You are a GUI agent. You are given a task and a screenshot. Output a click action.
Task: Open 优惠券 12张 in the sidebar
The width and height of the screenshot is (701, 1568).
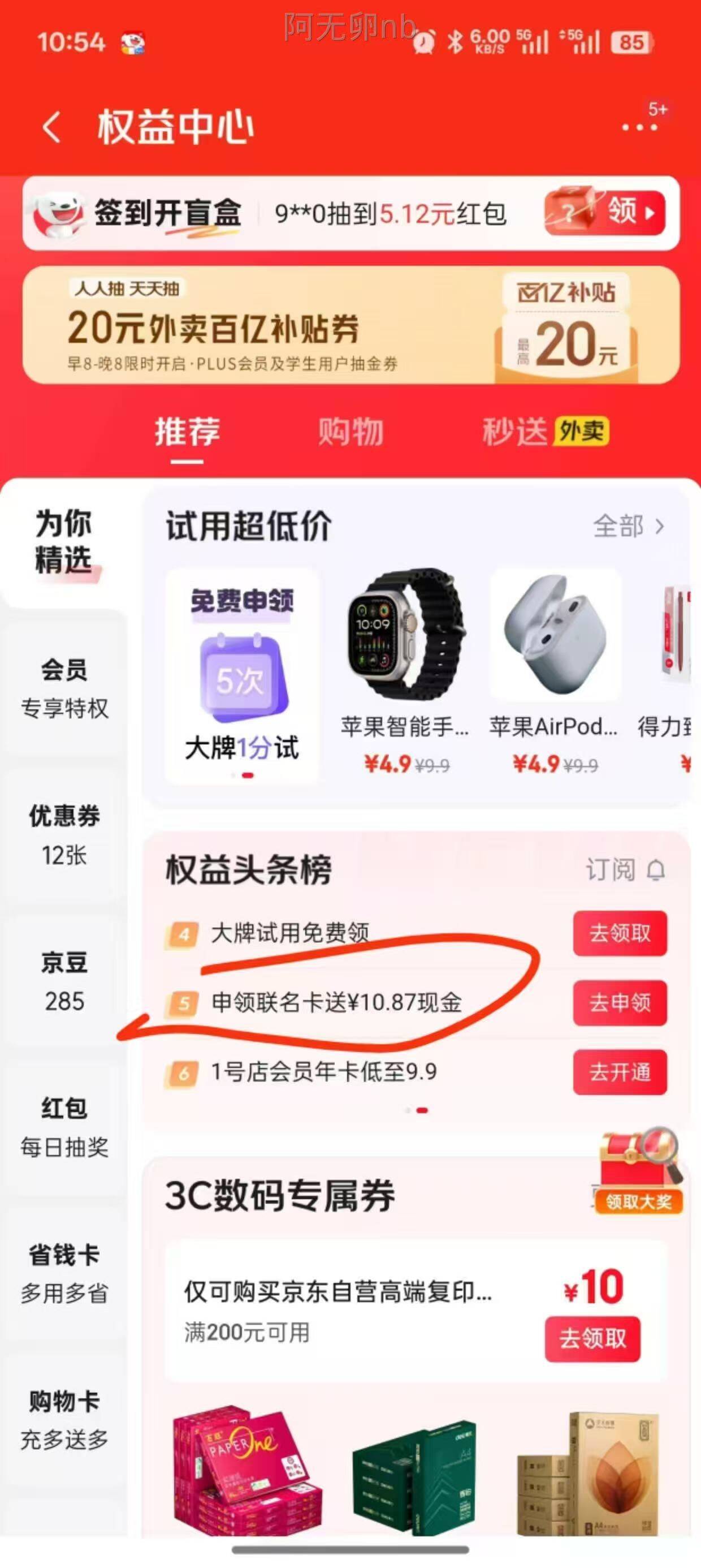pyautogui.click(x=64, y=834)
